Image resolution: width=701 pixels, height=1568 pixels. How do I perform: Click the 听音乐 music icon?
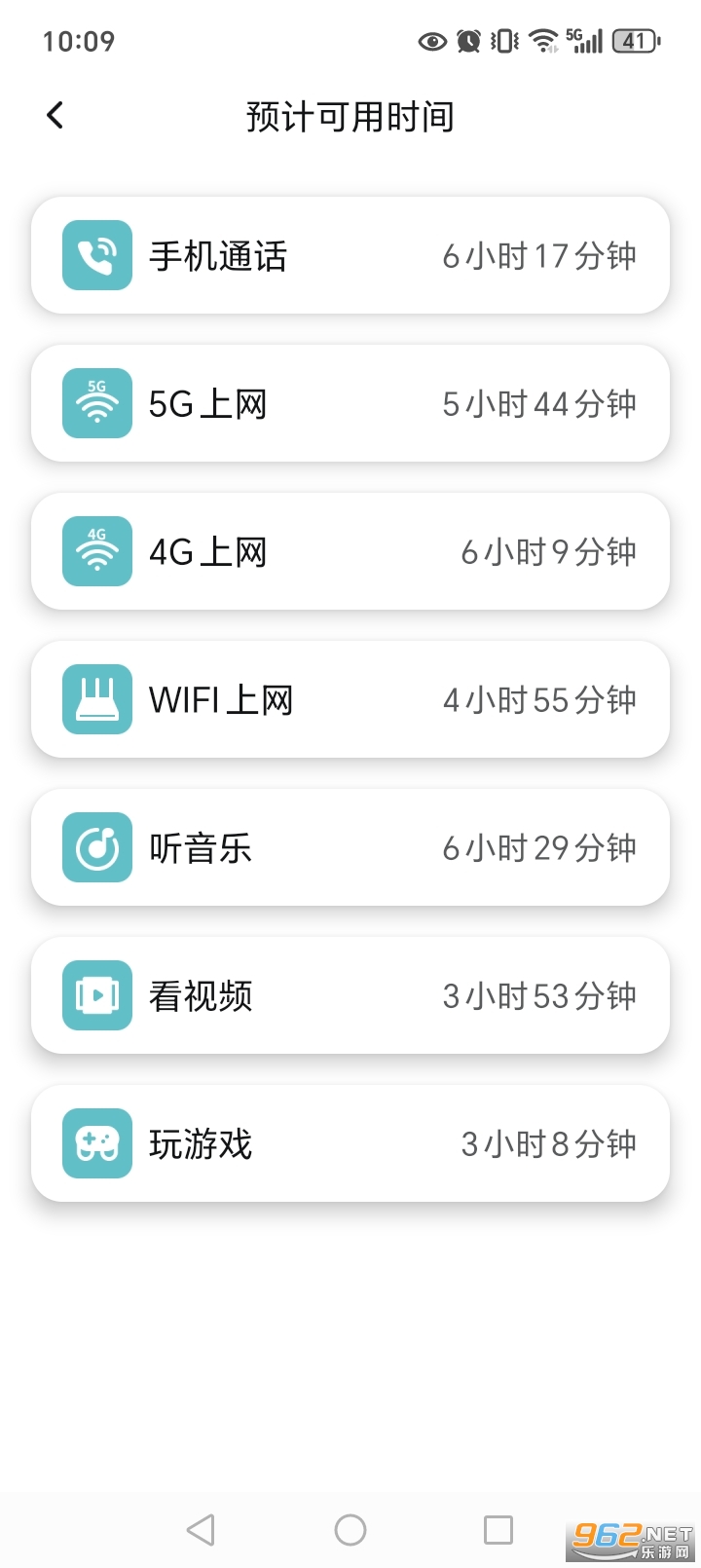96,847
